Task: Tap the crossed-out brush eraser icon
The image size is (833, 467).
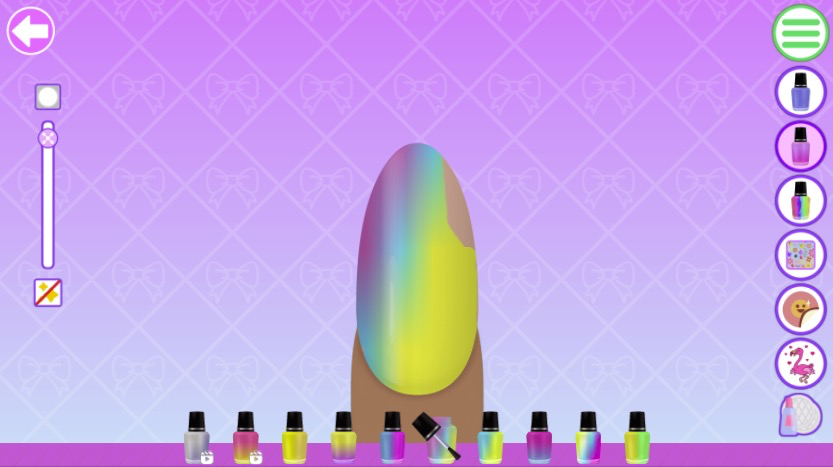Action: click(48, 292)
